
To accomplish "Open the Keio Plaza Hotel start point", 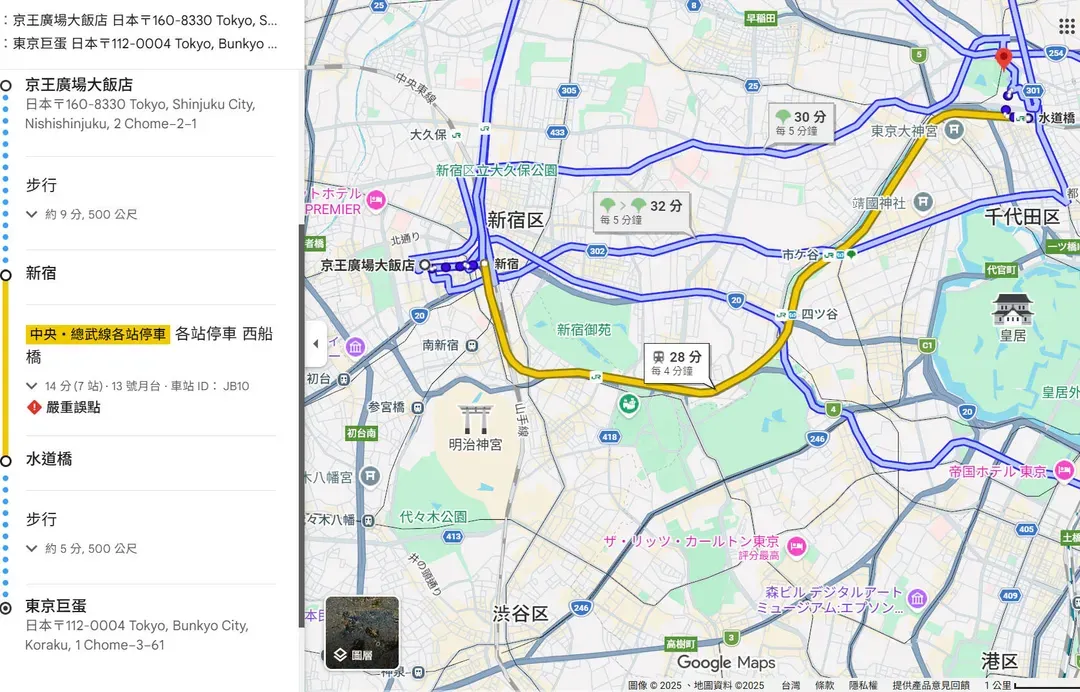I will 79,85.
